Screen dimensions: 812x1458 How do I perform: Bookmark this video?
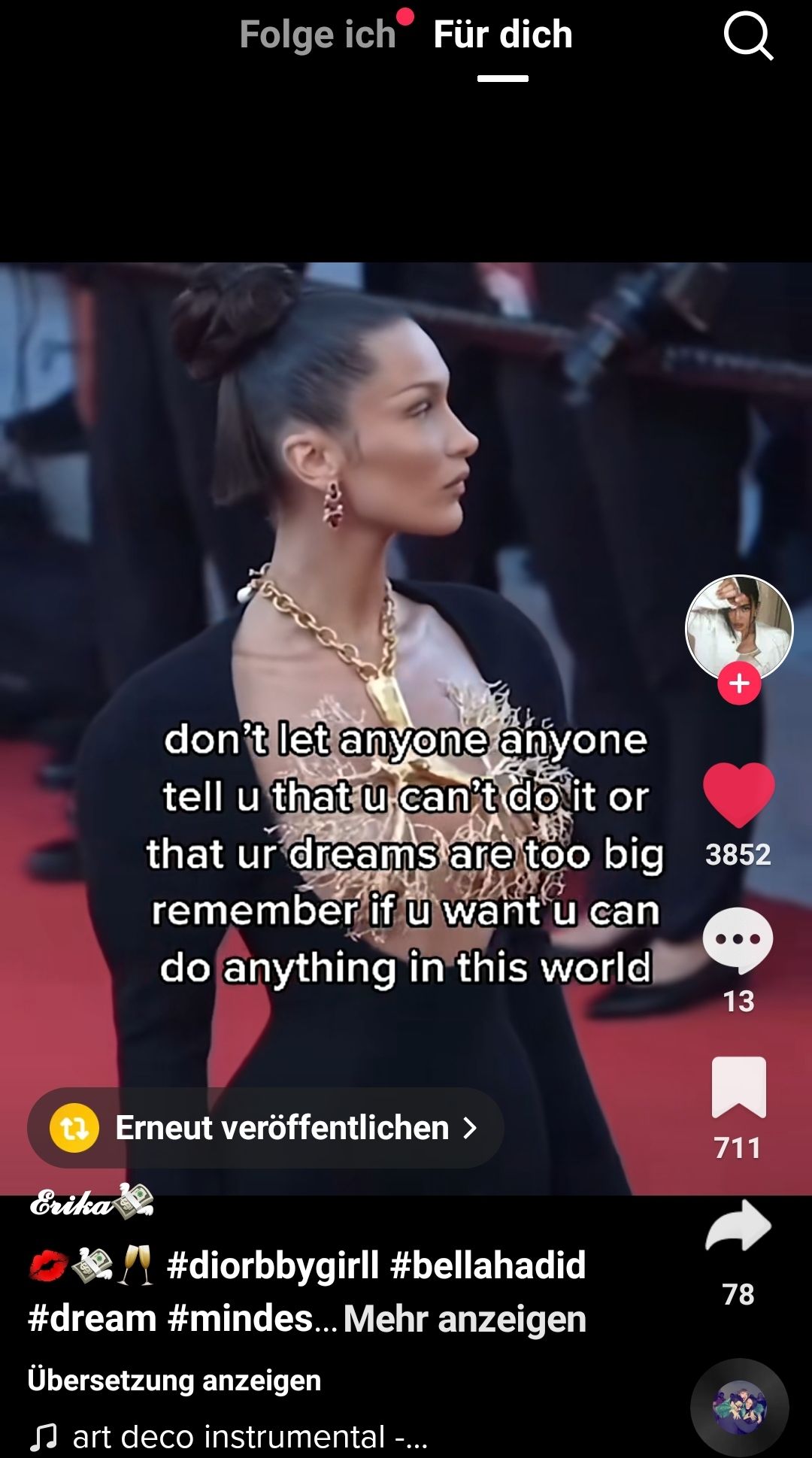point(738,1087)
